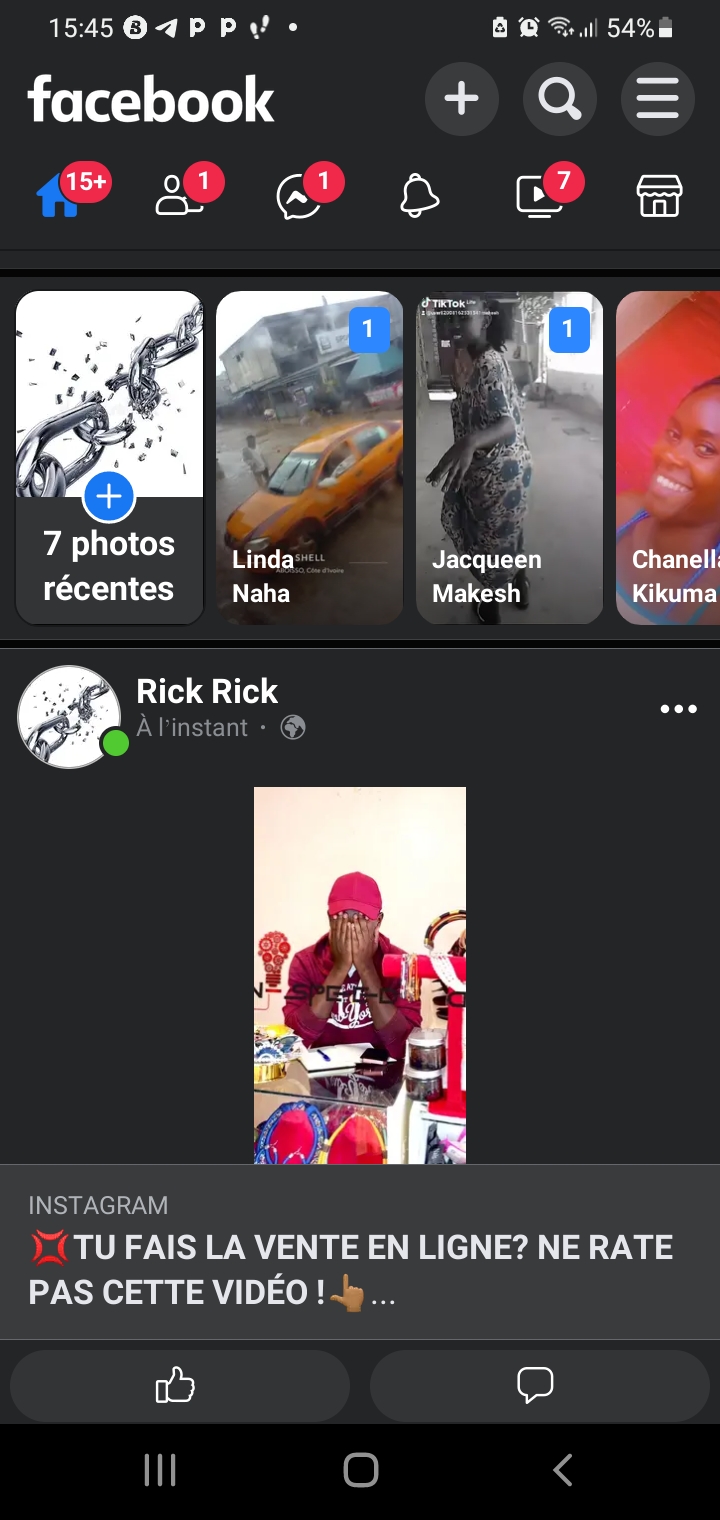
Task: Open the hamburger menu
Action: [657, 99]
